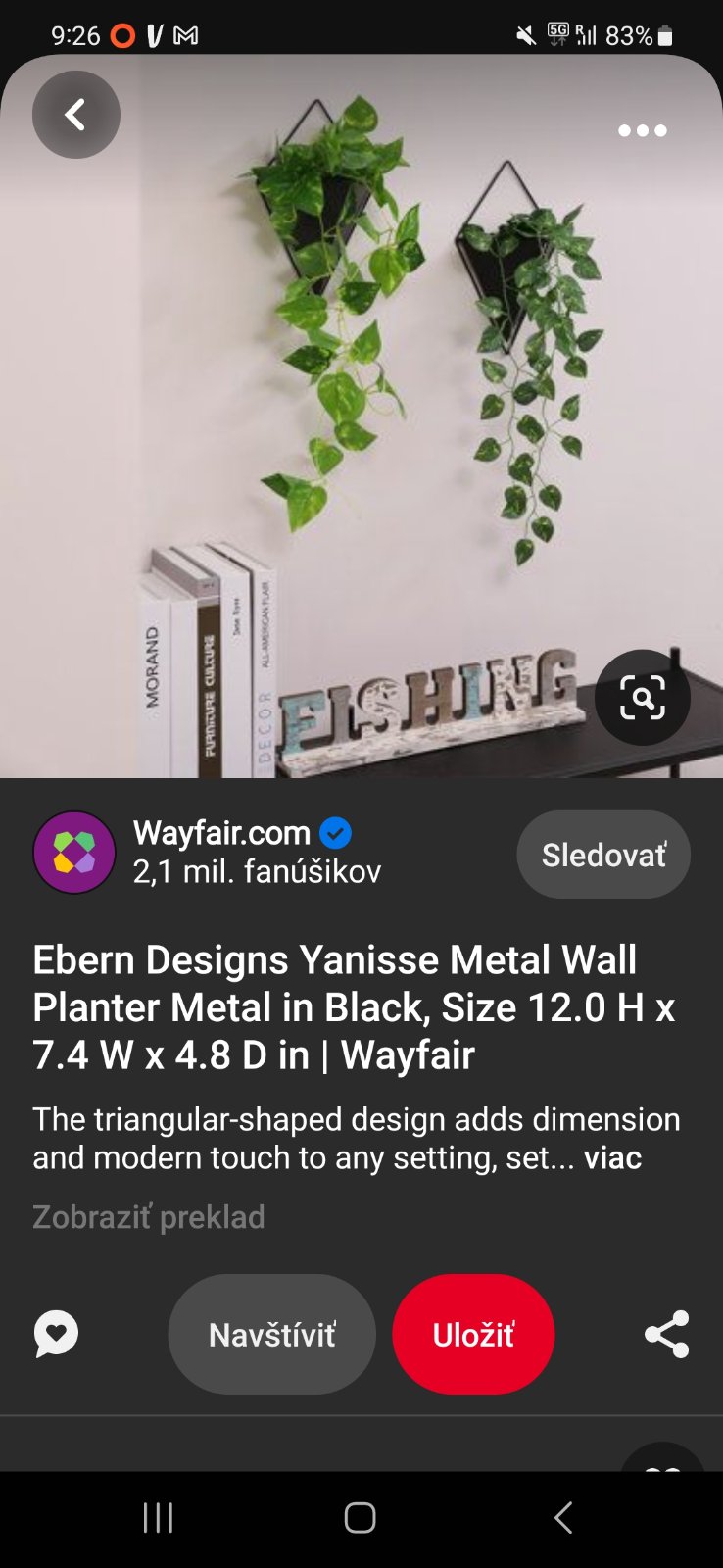Open the Wayfair.com profile
This screenshot has height=1568, width=723.
(x=222, y=833)
